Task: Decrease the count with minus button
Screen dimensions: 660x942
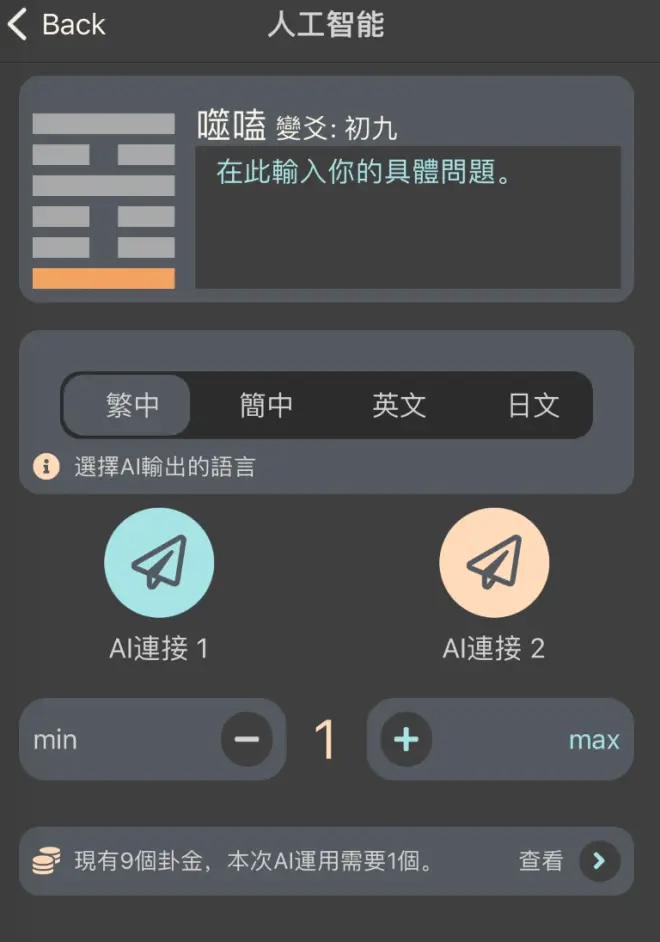Action: pyautogui.click(x=246, y=740)
